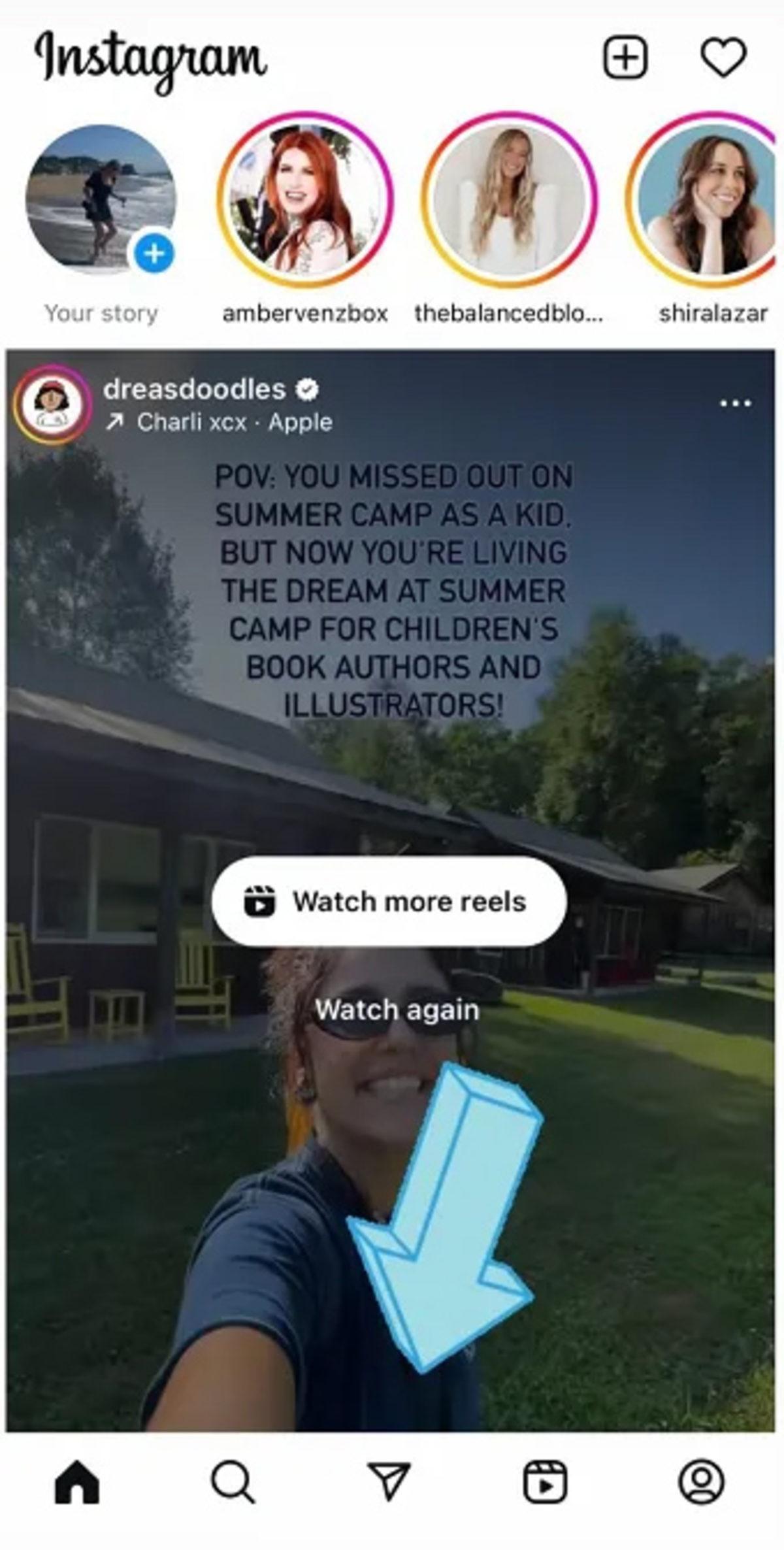
Task: Open the Charli xcx · Apple audio
Action: pos(234,422)
